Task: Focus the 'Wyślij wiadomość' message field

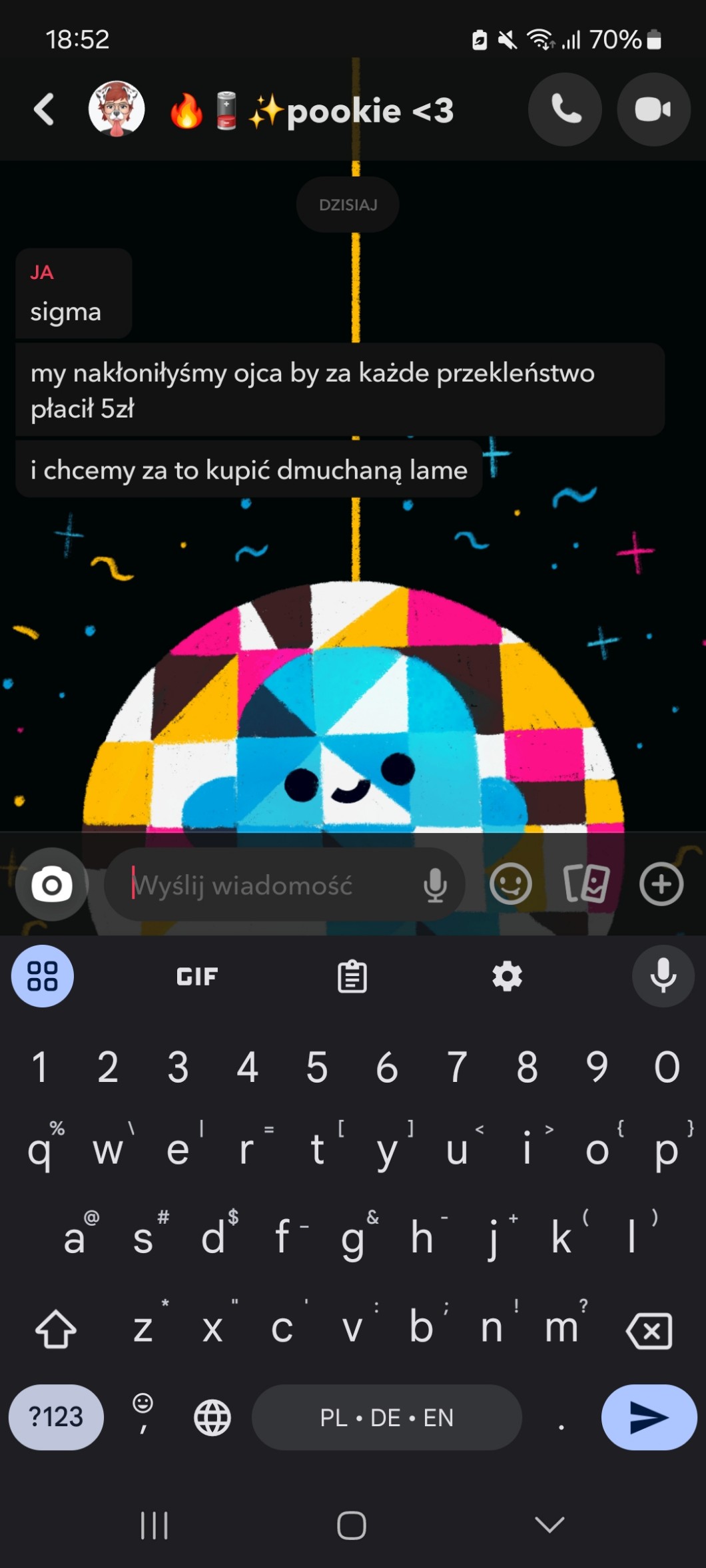Action: tap(266, 885)
